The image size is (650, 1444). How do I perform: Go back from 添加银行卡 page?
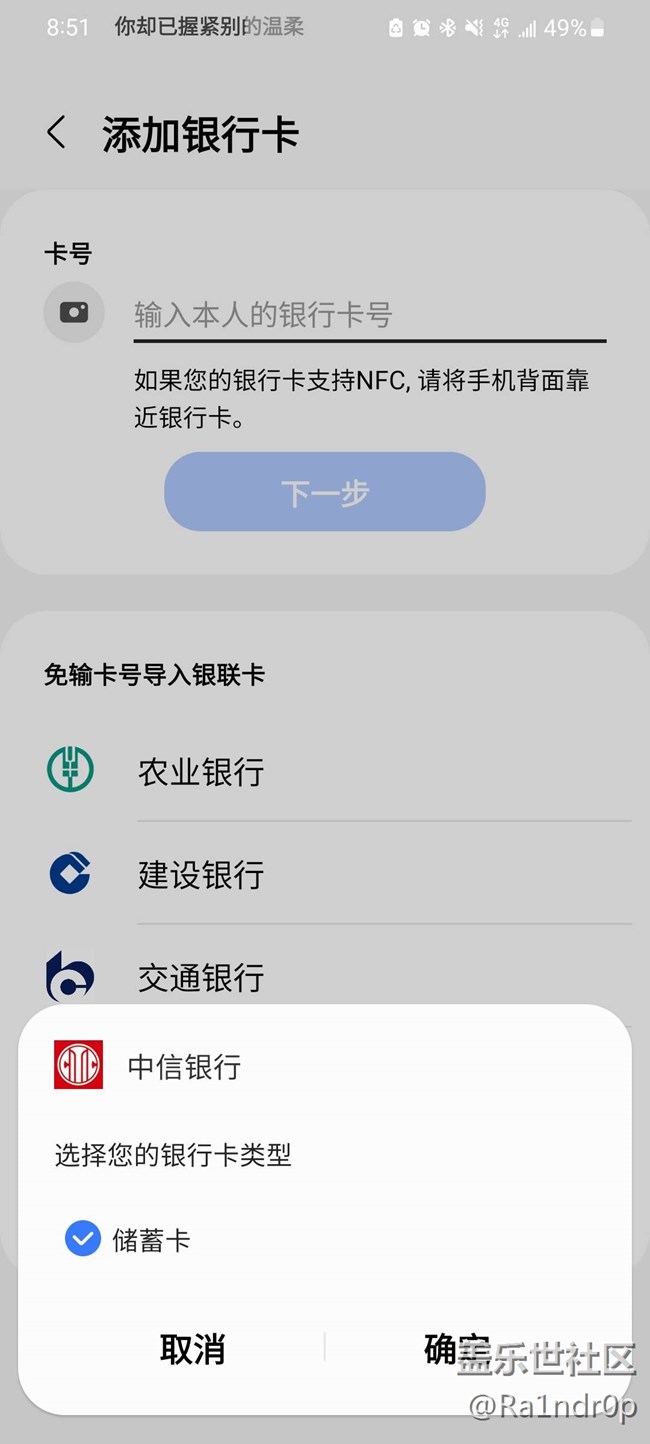(57, 133)
